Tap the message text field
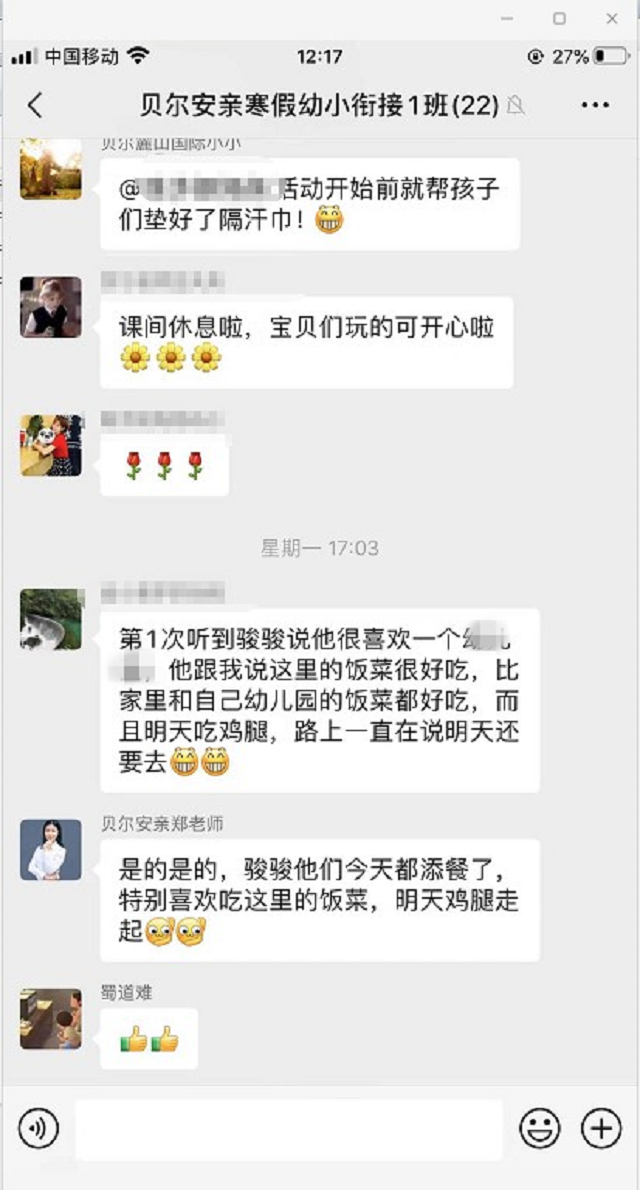The width and height of the screenshot is (640, 1190). pyautogui.click(x=289, y=1129)
